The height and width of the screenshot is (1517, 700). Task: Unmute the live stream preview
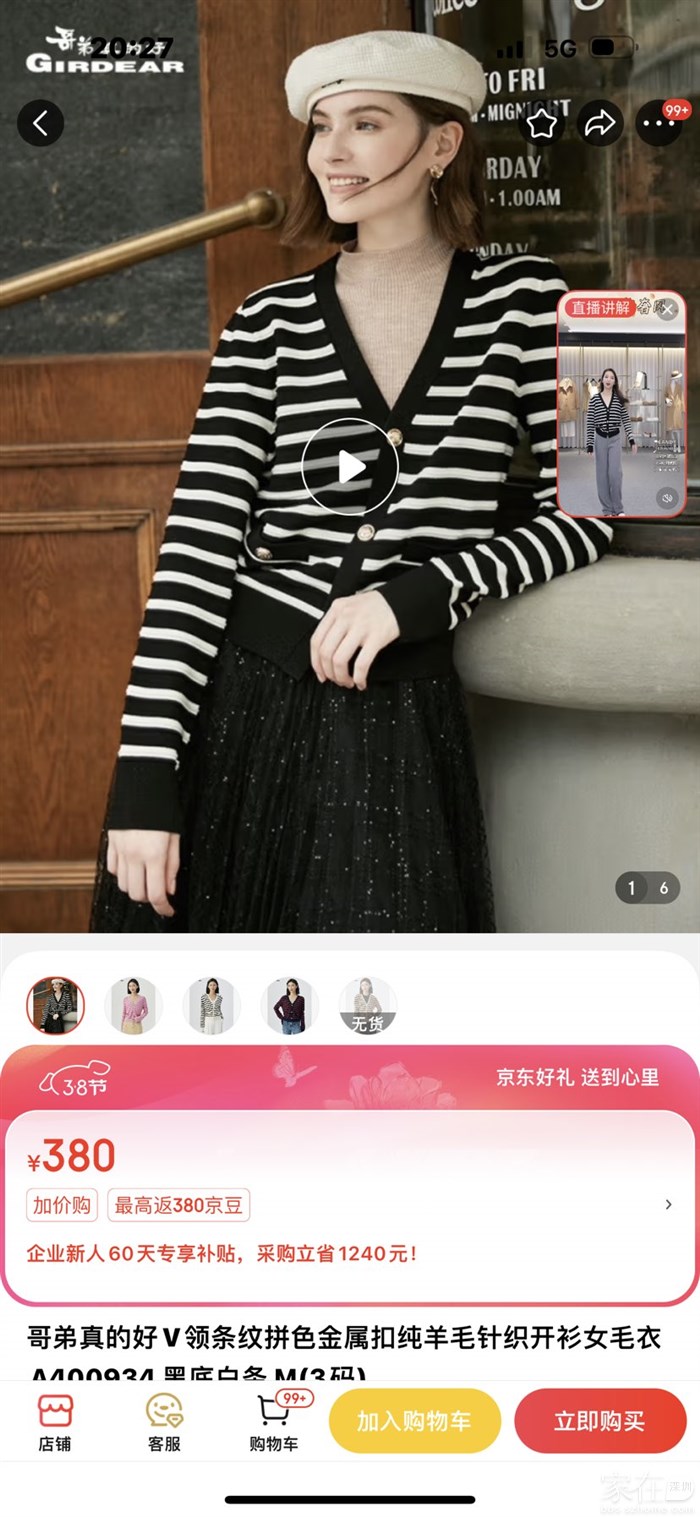tap(668, 497)
